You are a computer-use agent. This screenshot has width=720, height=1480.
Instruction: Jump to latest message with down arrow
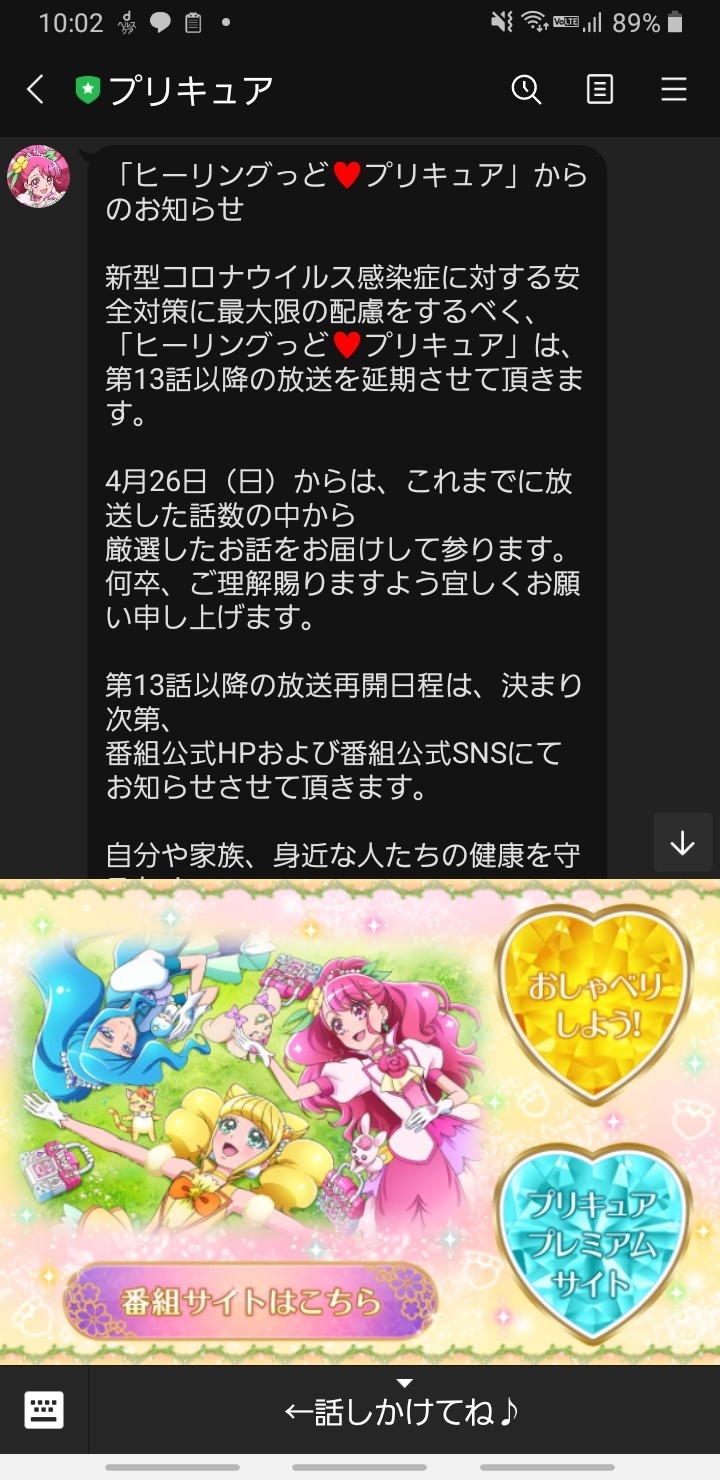(x=683, y=843)
